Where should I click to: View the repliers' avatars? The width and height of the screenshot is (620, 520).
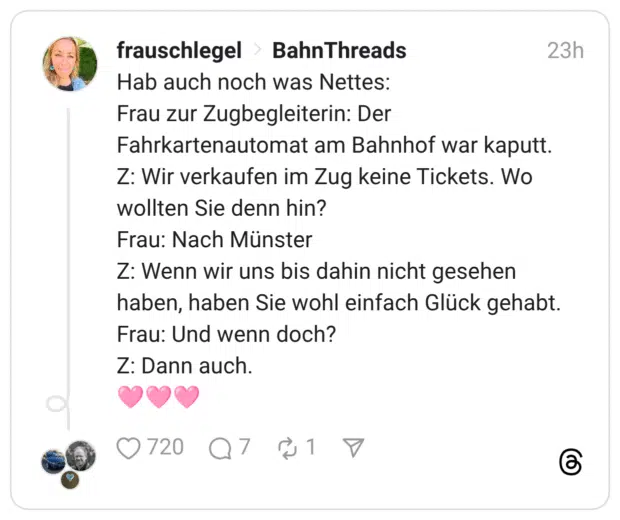[68, 463]
